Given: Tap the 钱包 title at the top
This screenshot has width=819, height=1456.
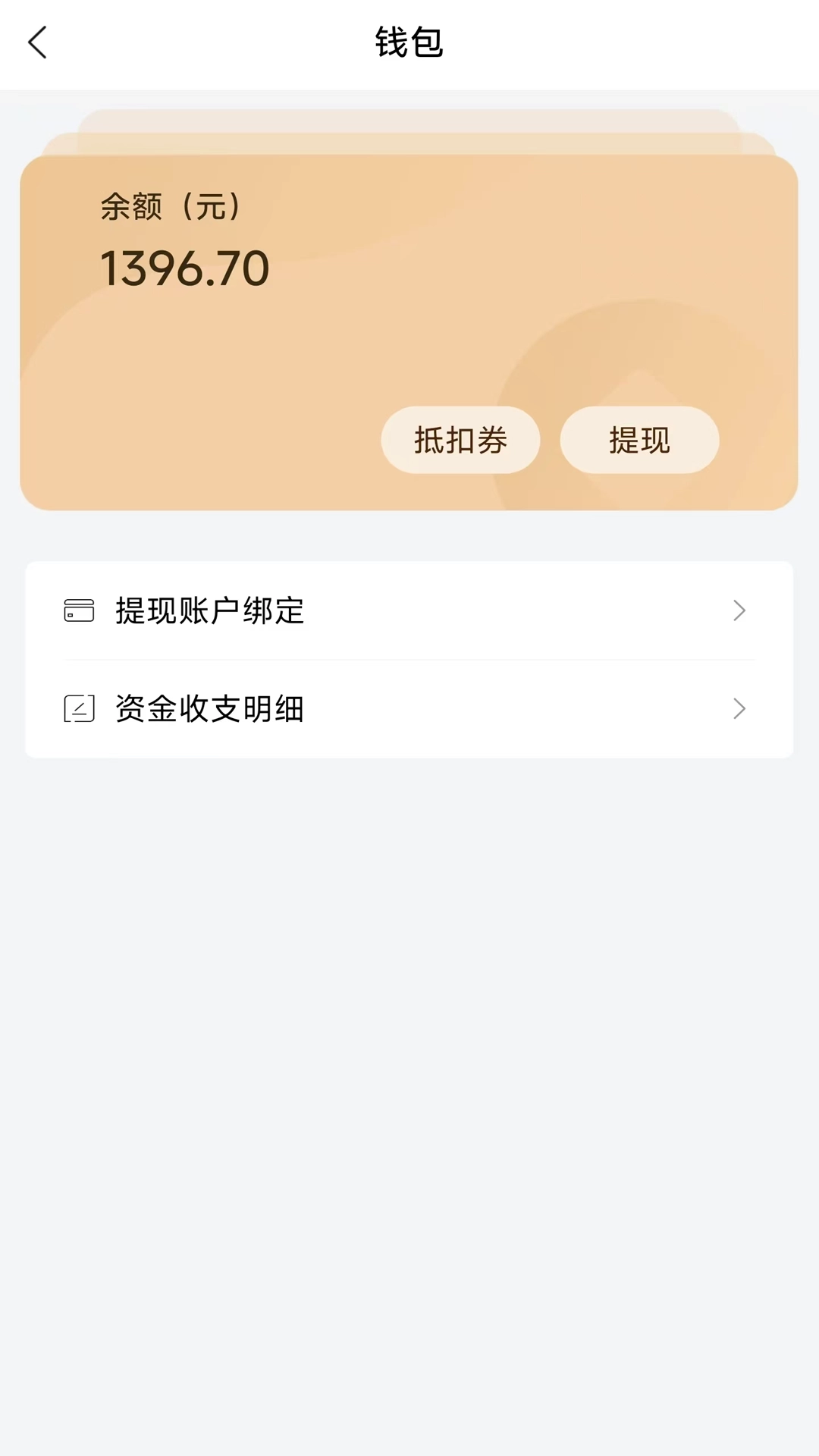Looking at the screenshot, I should pyautogui.click(x=409, y=42).
